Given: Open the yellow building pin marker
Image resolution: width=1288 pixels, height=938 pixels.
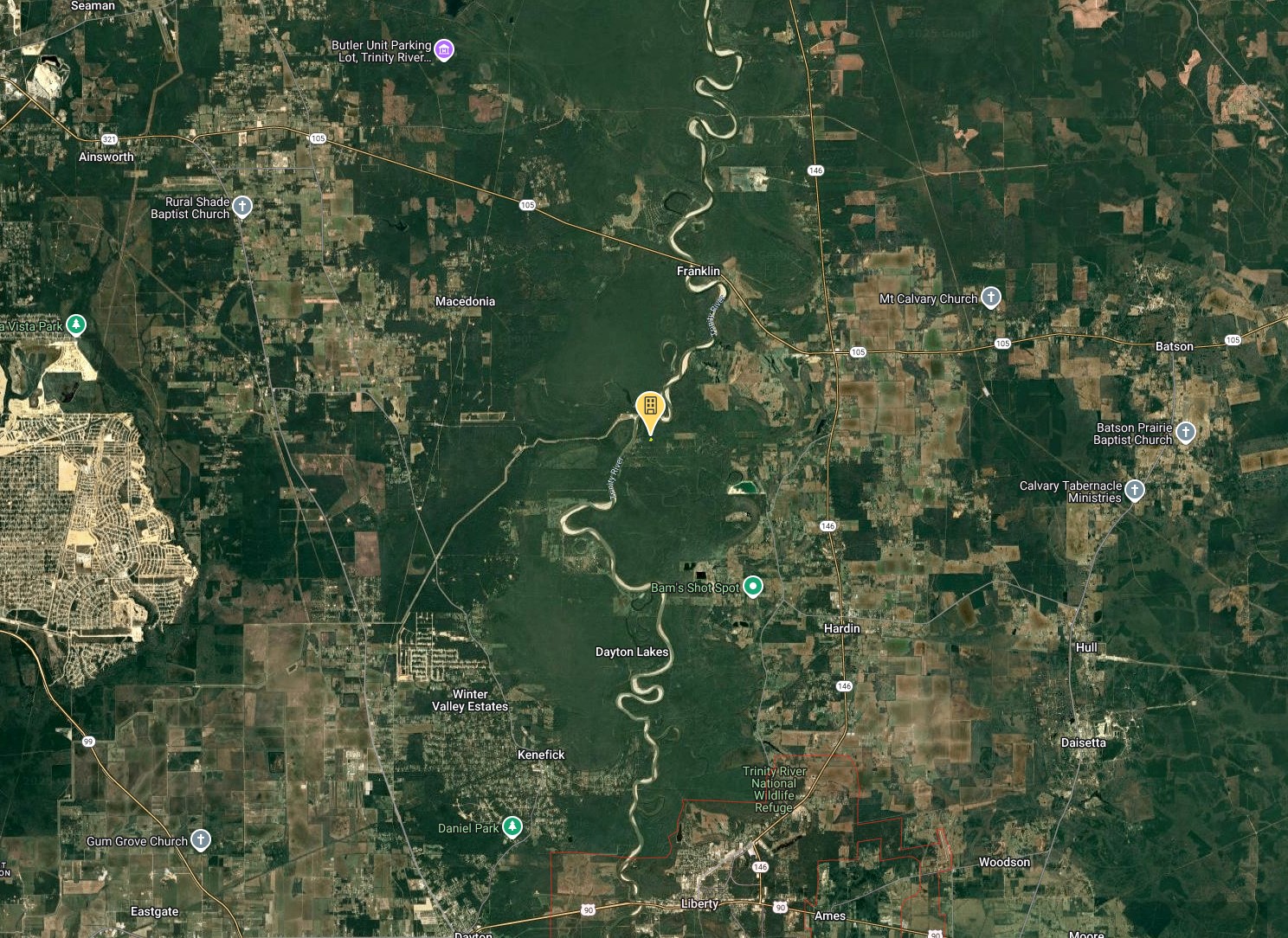Looking at the screenshot, I should (x=650, y=408).
